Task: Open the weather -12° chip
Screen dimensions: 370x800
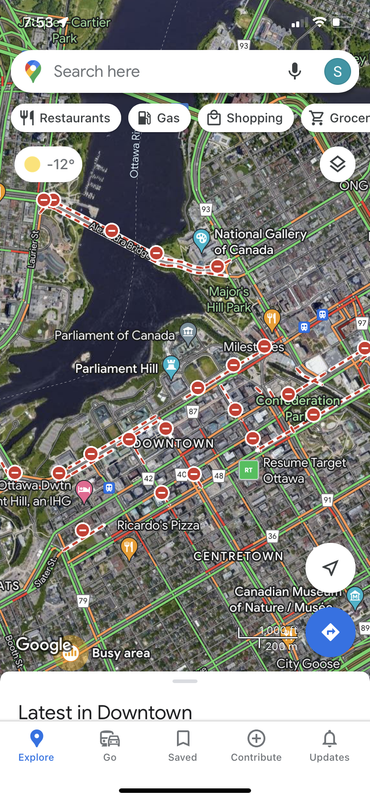Action: coord(48,164)
